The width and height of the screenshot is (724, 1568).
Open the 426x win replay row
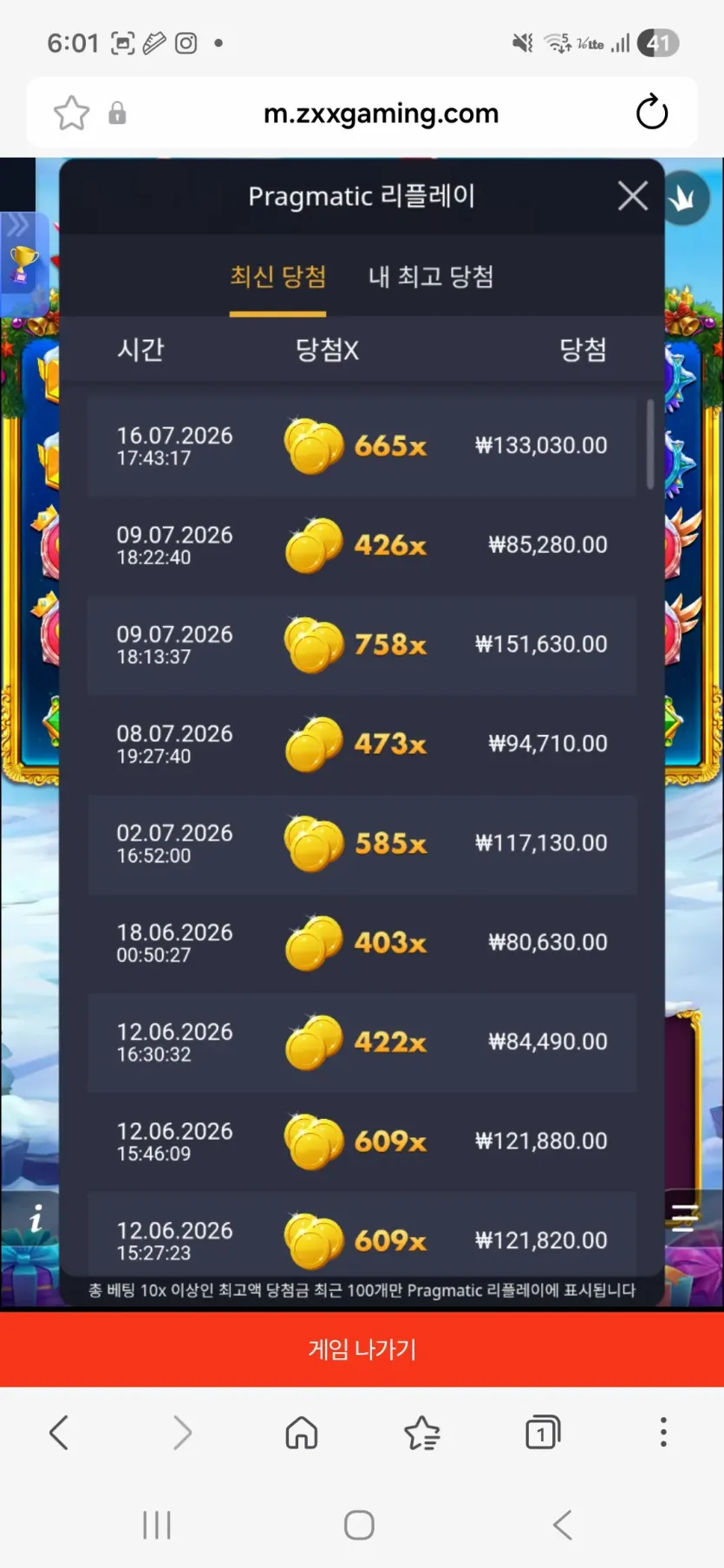click(x=362, y=545)
